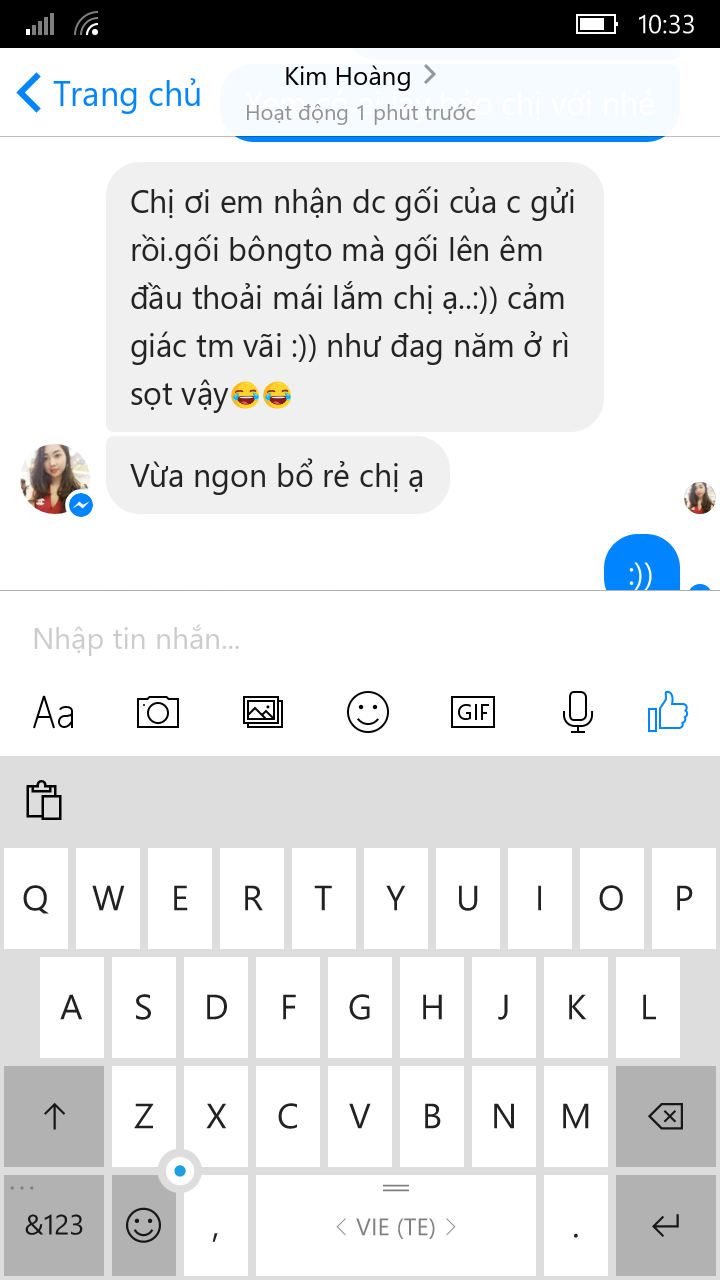Tap the VIE (TE) space bar
Image resolution: width=720 pixels, height=1280 pixels.
[x=396, y=1225]
